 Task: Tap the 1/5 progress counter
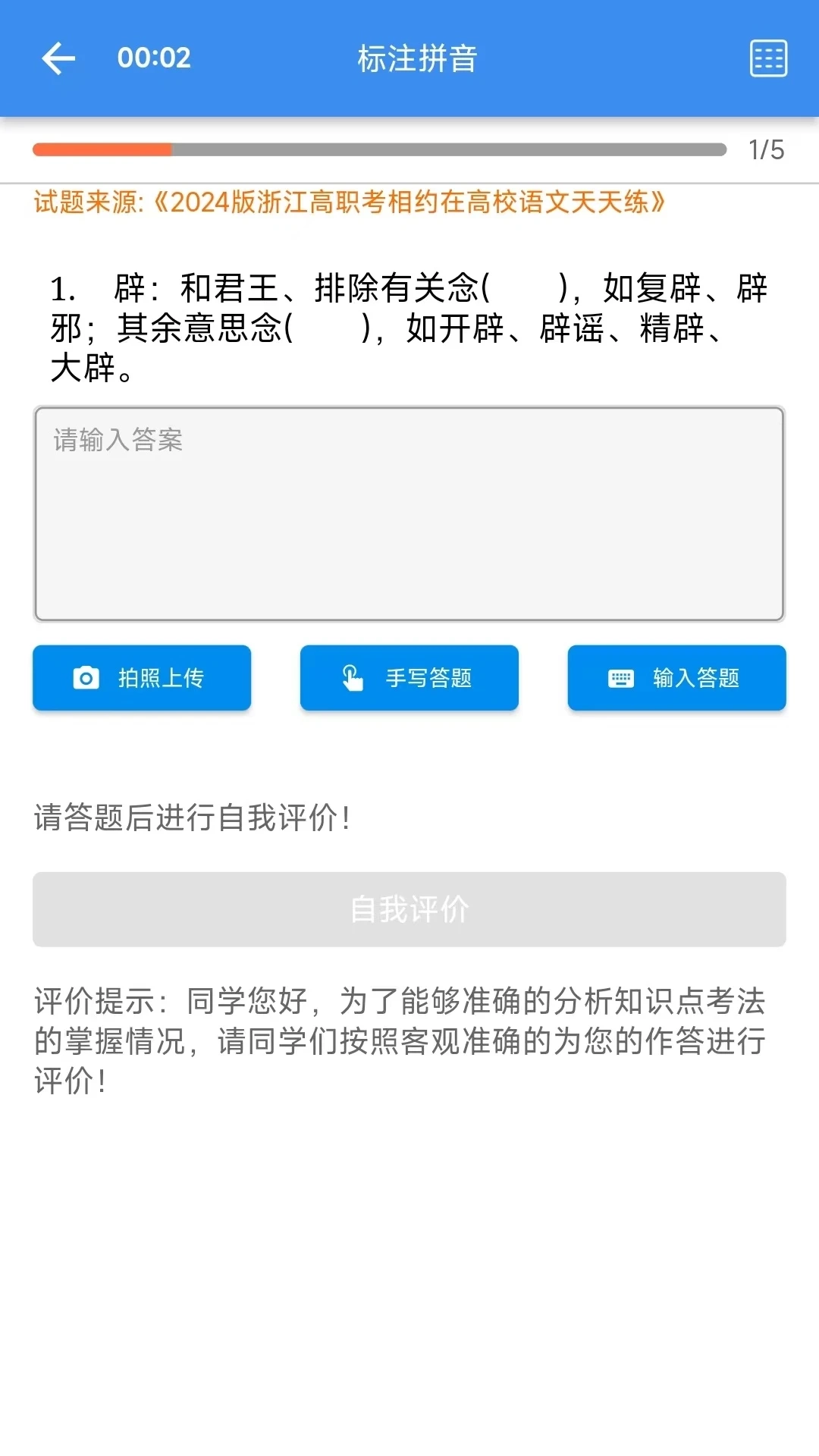pyautogui.click(x=764, y=149)
